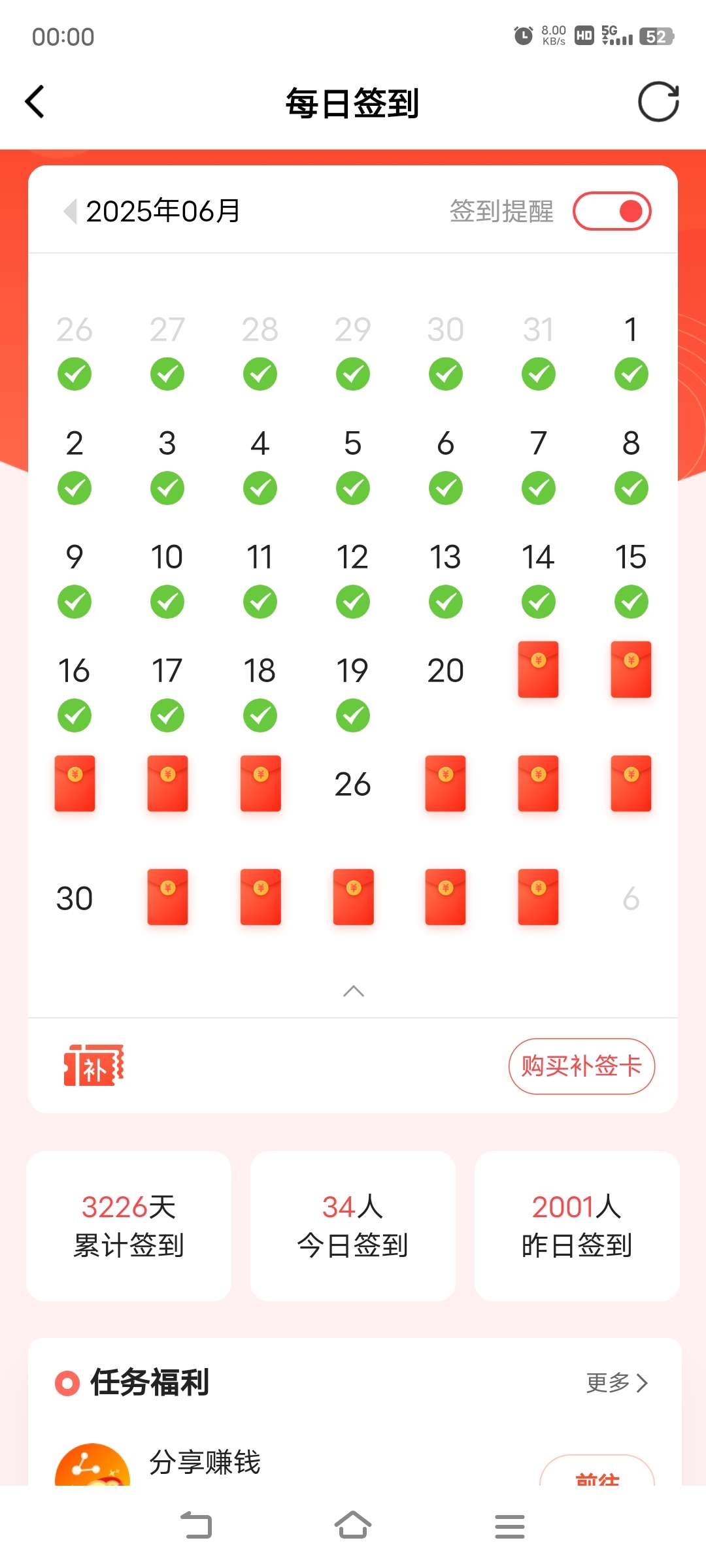Go to the previous month from 2025年06月
The width and height of the screenshot is (706, 1568).
70,211
